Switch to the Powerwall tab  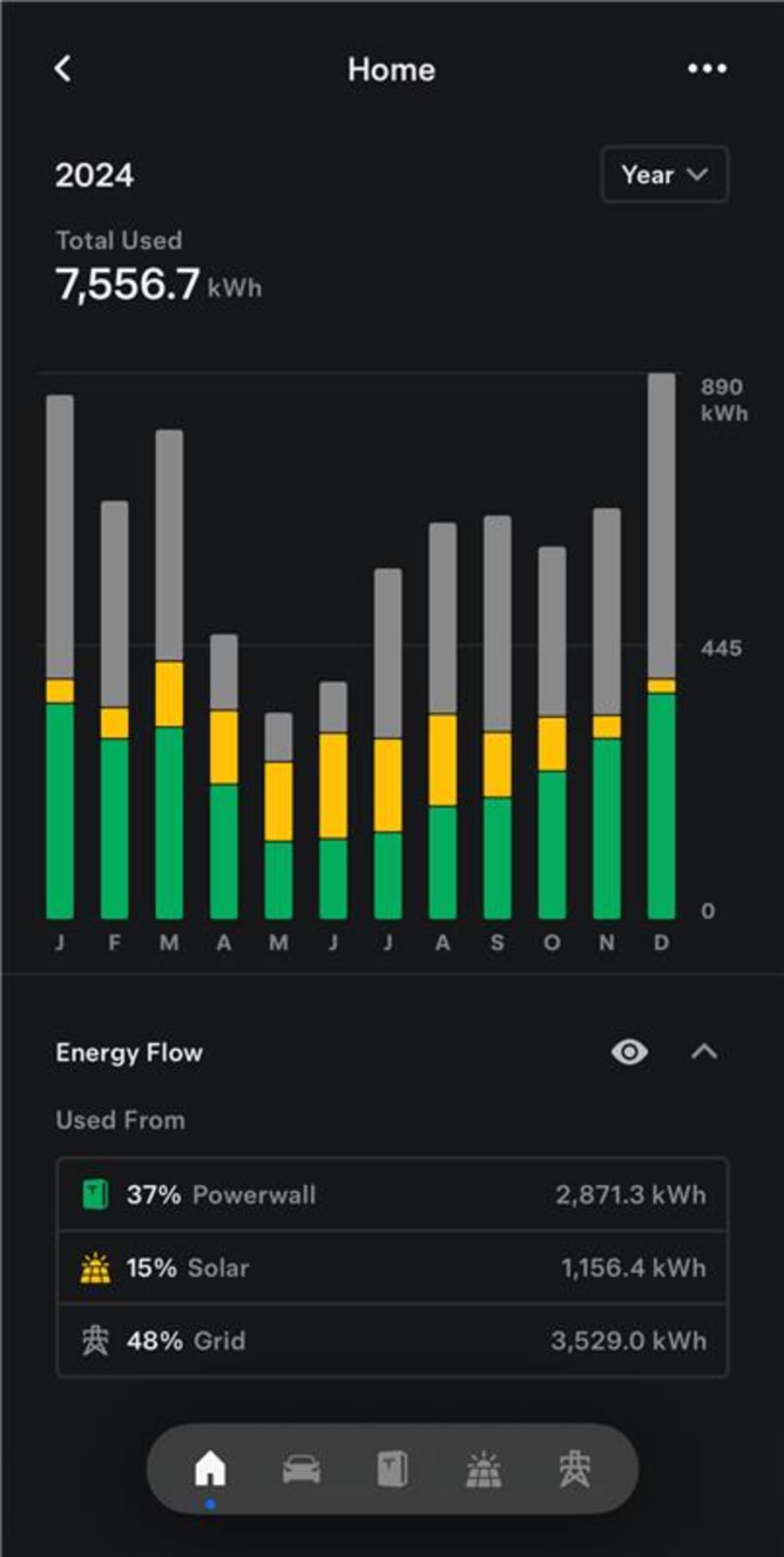(392, 1470)
